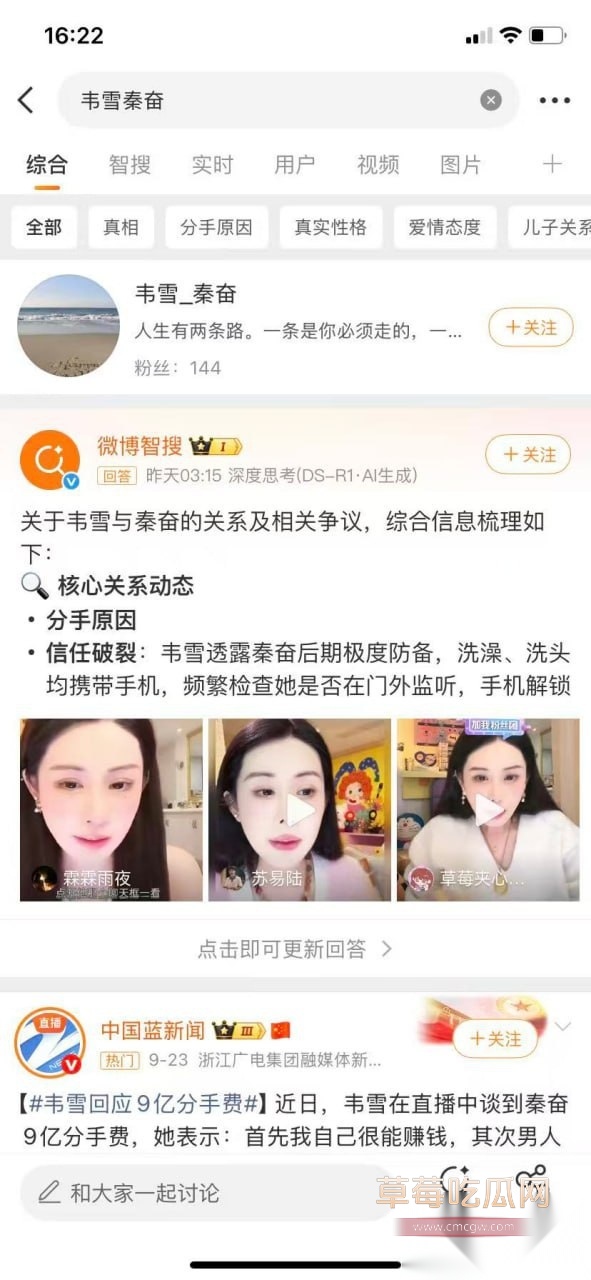
Task: Select the 爱情态度 filter chip
Action: point(445,227)
